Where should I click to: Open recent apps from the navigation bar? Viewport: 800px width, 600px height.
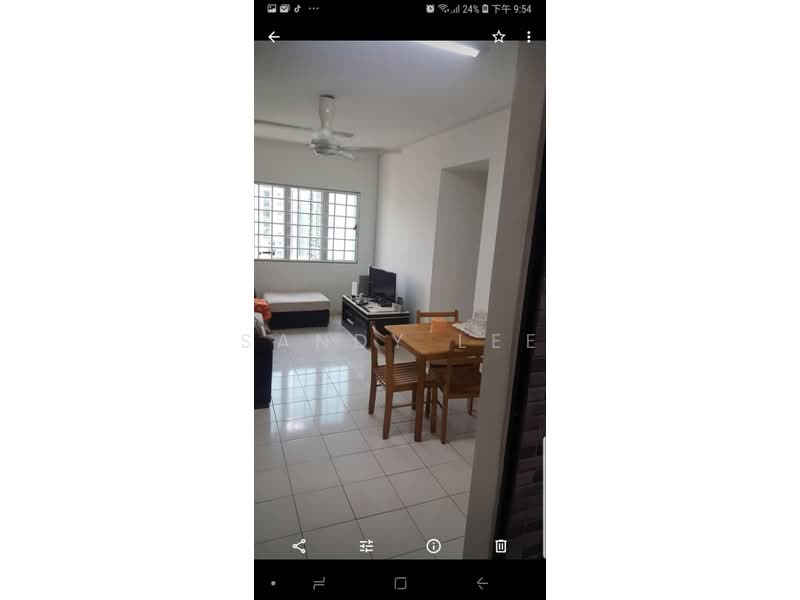click(x=319, y=583)
